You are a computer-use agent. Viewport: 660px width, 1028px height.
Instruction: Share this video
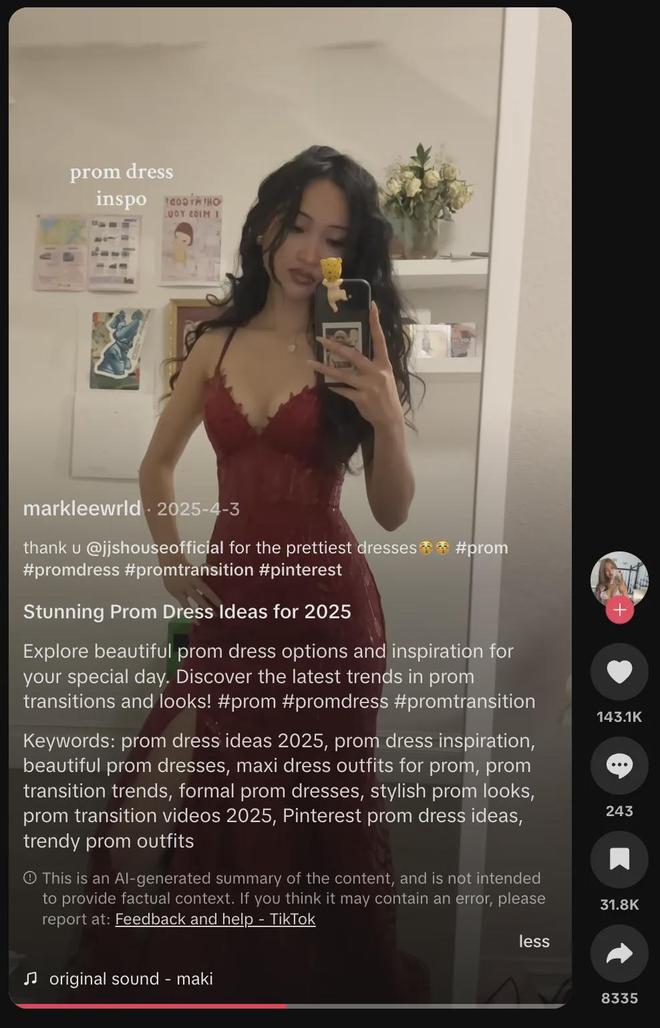(619, 954)
